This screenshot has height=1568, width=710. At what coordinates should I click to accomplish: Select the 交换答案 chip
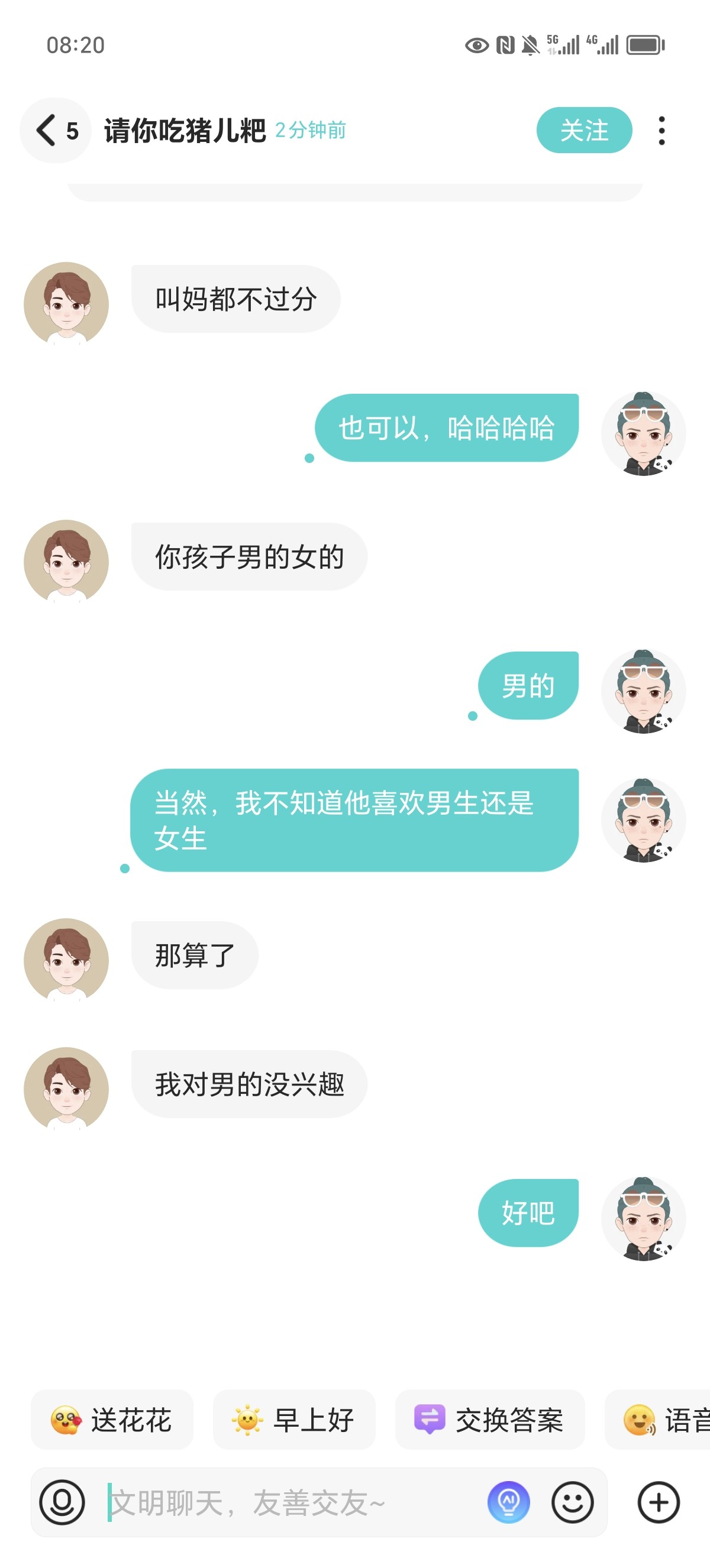(489, 1420)
